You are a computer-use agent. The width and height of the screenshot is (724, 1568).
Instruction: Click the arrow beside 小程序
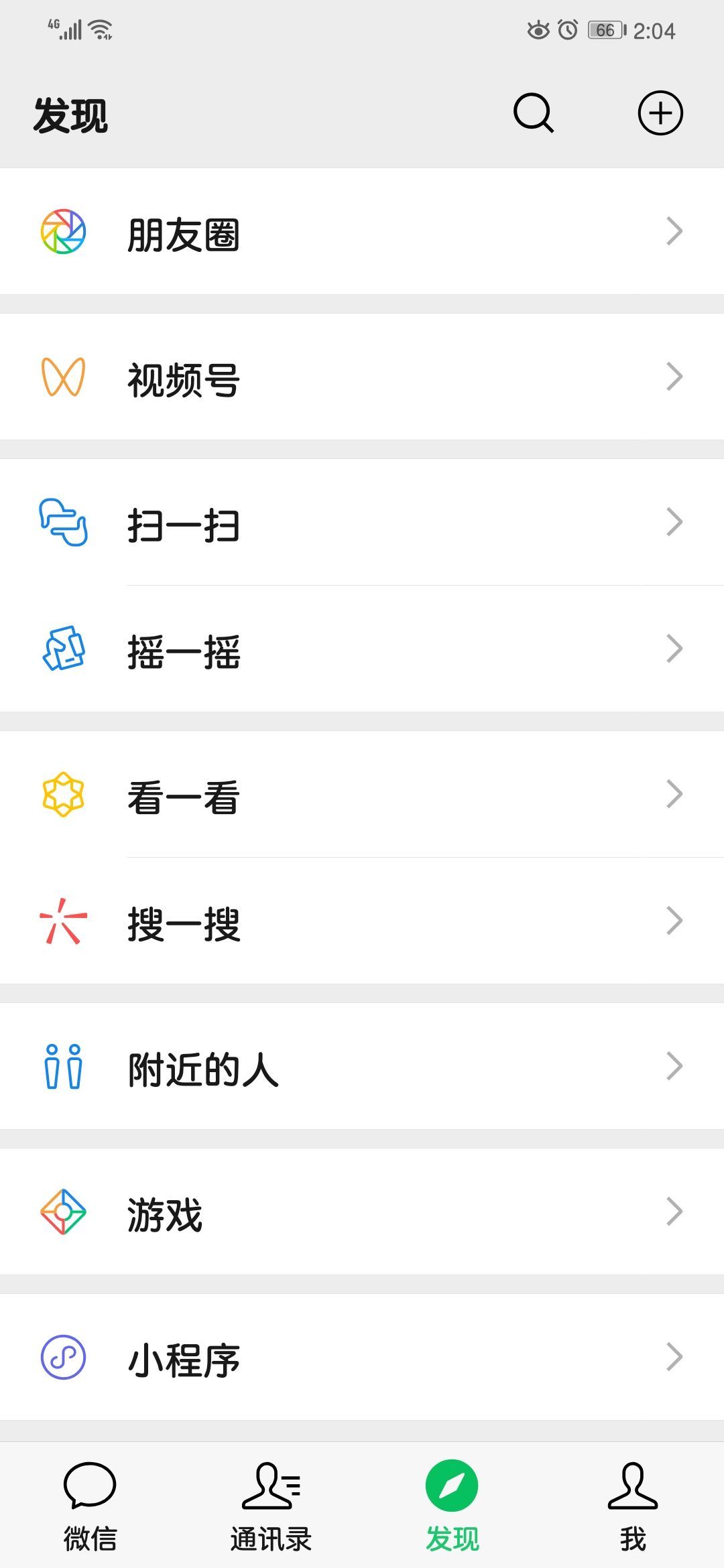click(674, 1357)
